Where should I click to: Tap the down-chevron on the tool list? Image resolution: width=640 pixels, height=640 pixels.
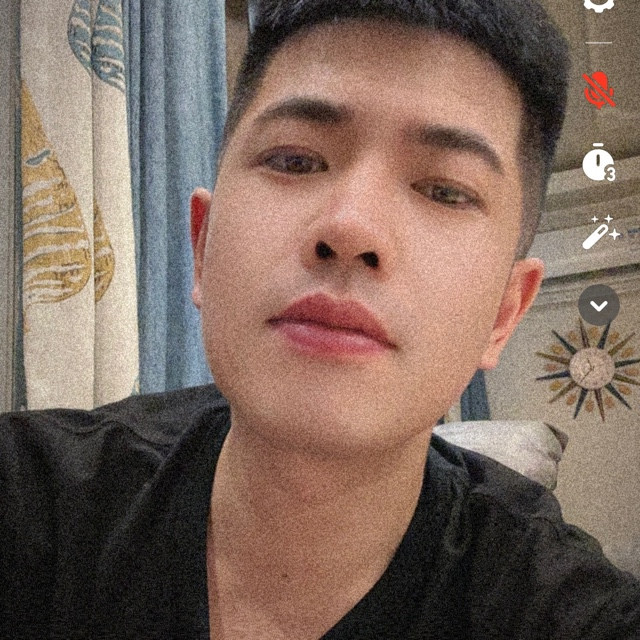tap(599, 305)
